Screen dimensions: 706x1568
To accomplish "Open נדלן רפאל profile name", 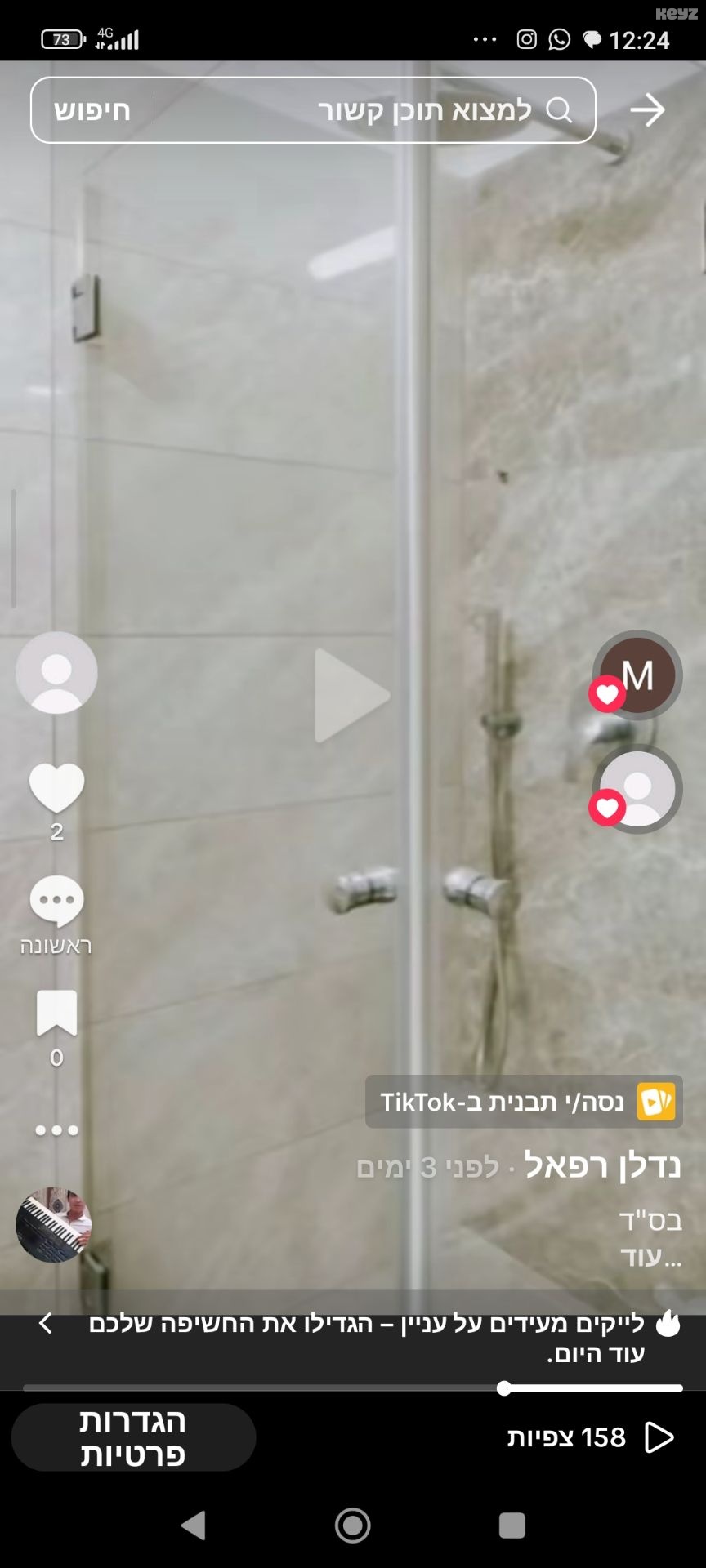I will tap(603, 1165).
